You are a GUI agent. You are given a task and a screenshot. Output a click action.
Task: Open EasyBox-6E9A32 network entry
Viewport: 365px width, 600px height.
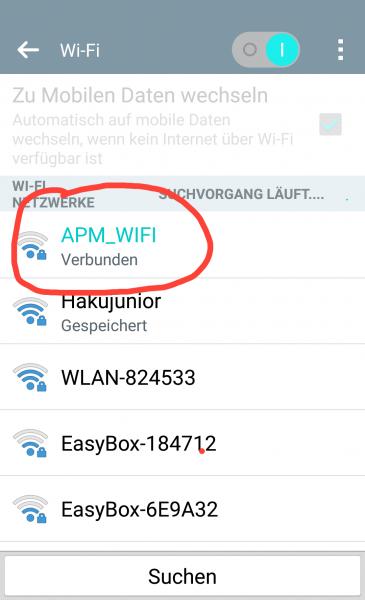point(182,509)
